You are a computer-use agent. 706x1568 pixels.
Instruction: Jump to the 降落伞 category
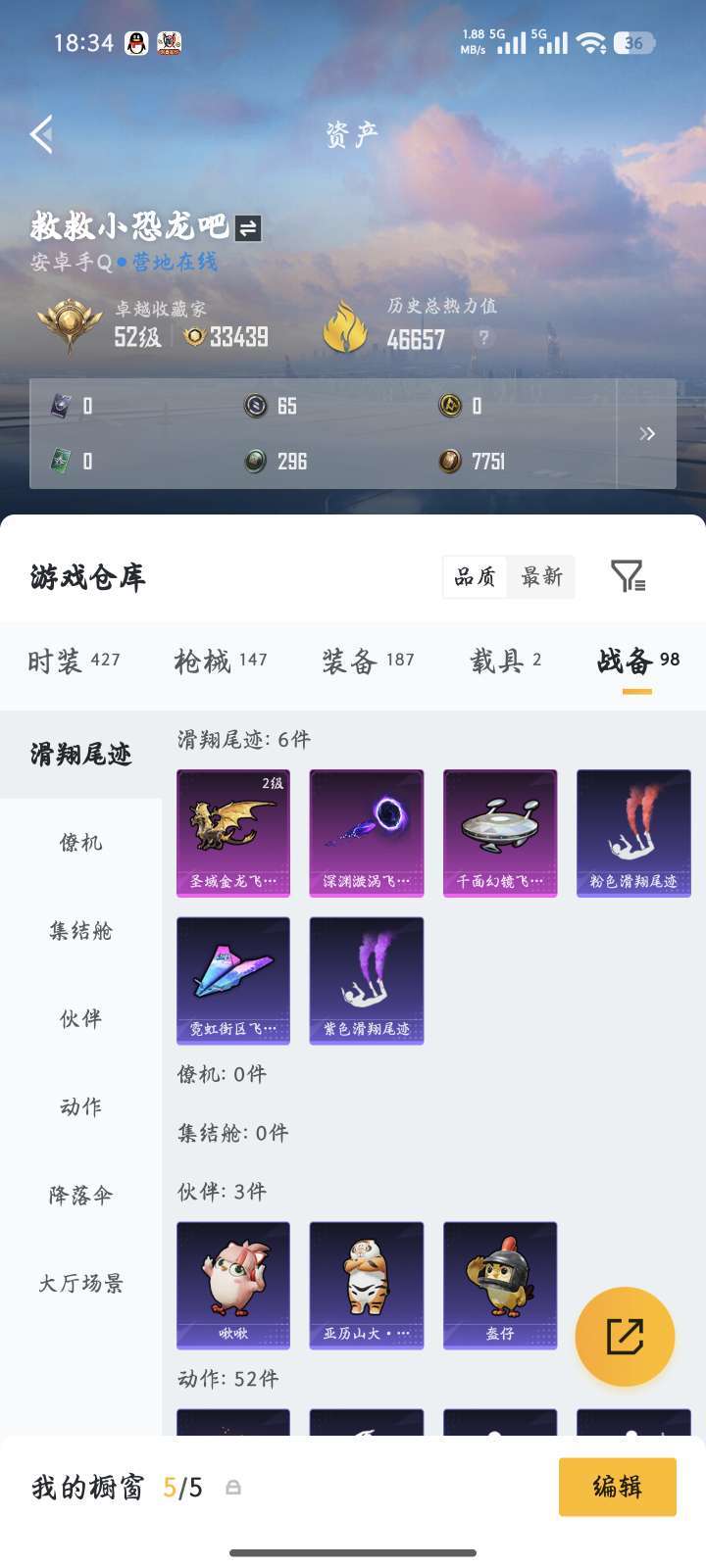[x=80, y=1196]
